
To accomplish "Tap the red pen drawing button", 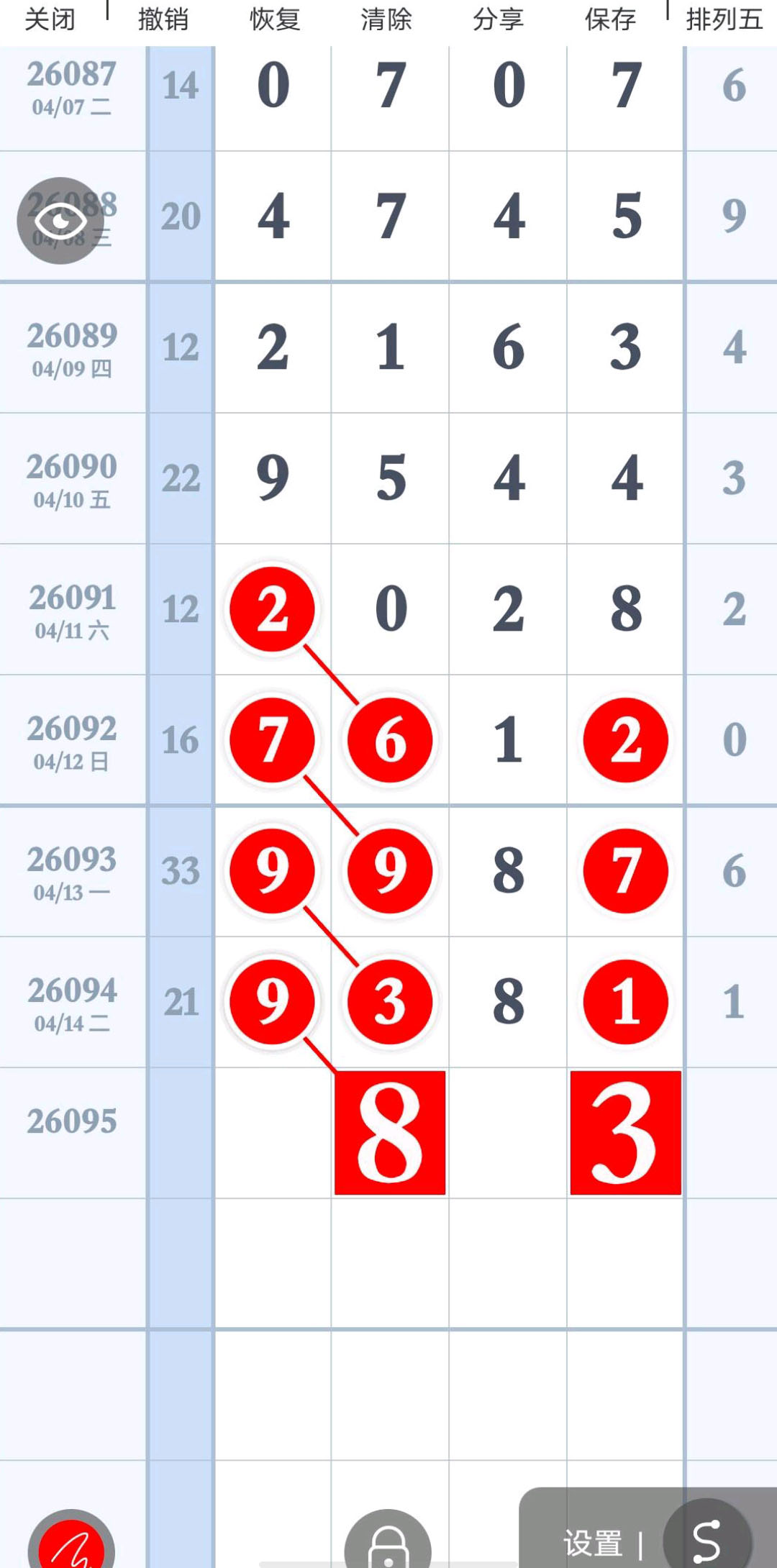I will (71, 1543).
